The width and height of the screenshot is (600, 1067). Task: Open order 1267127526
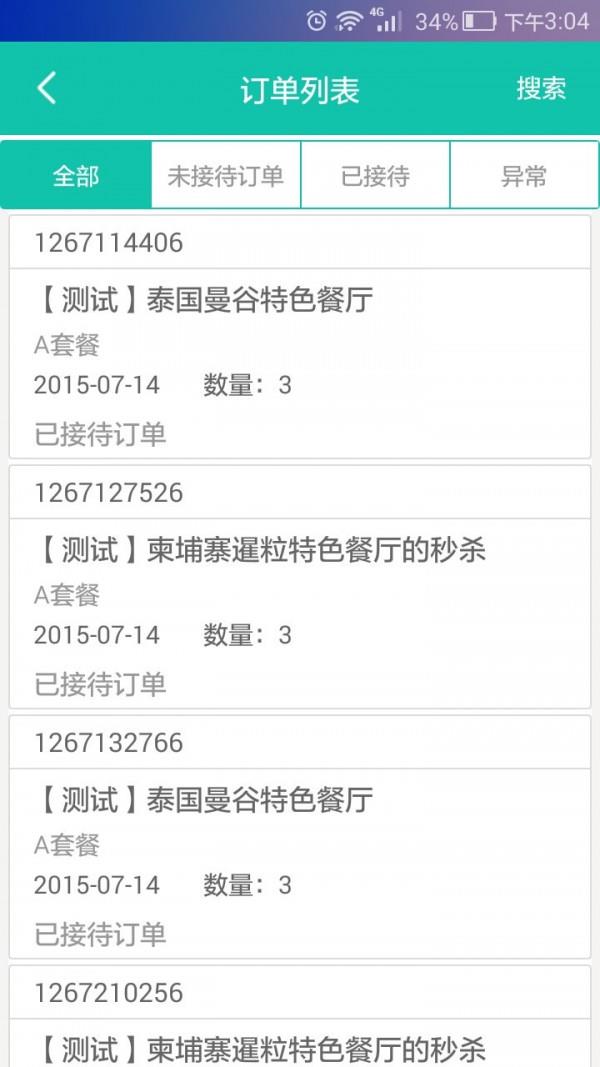tap(299, 587)
